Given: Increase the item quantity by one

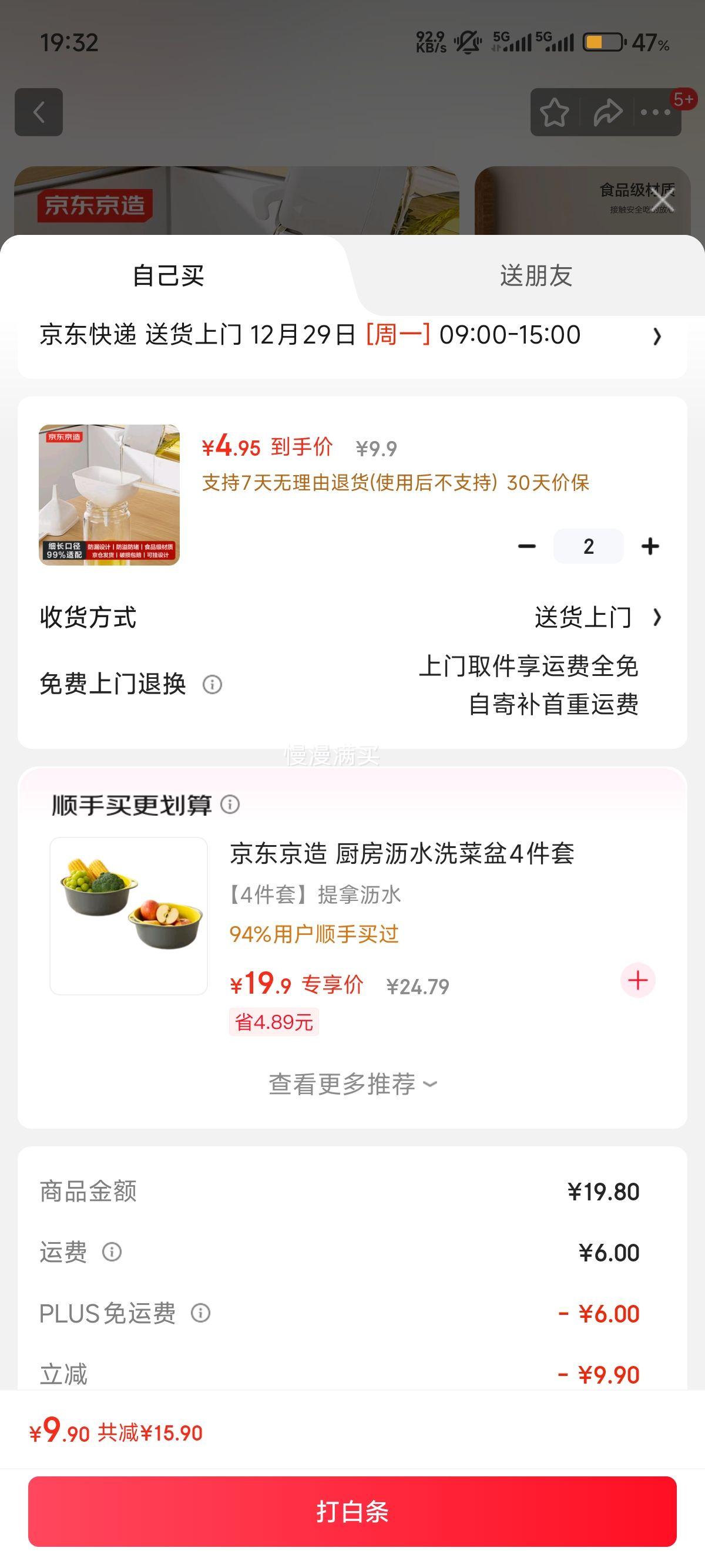Looking at the screenshot, I should pos(650,546).
